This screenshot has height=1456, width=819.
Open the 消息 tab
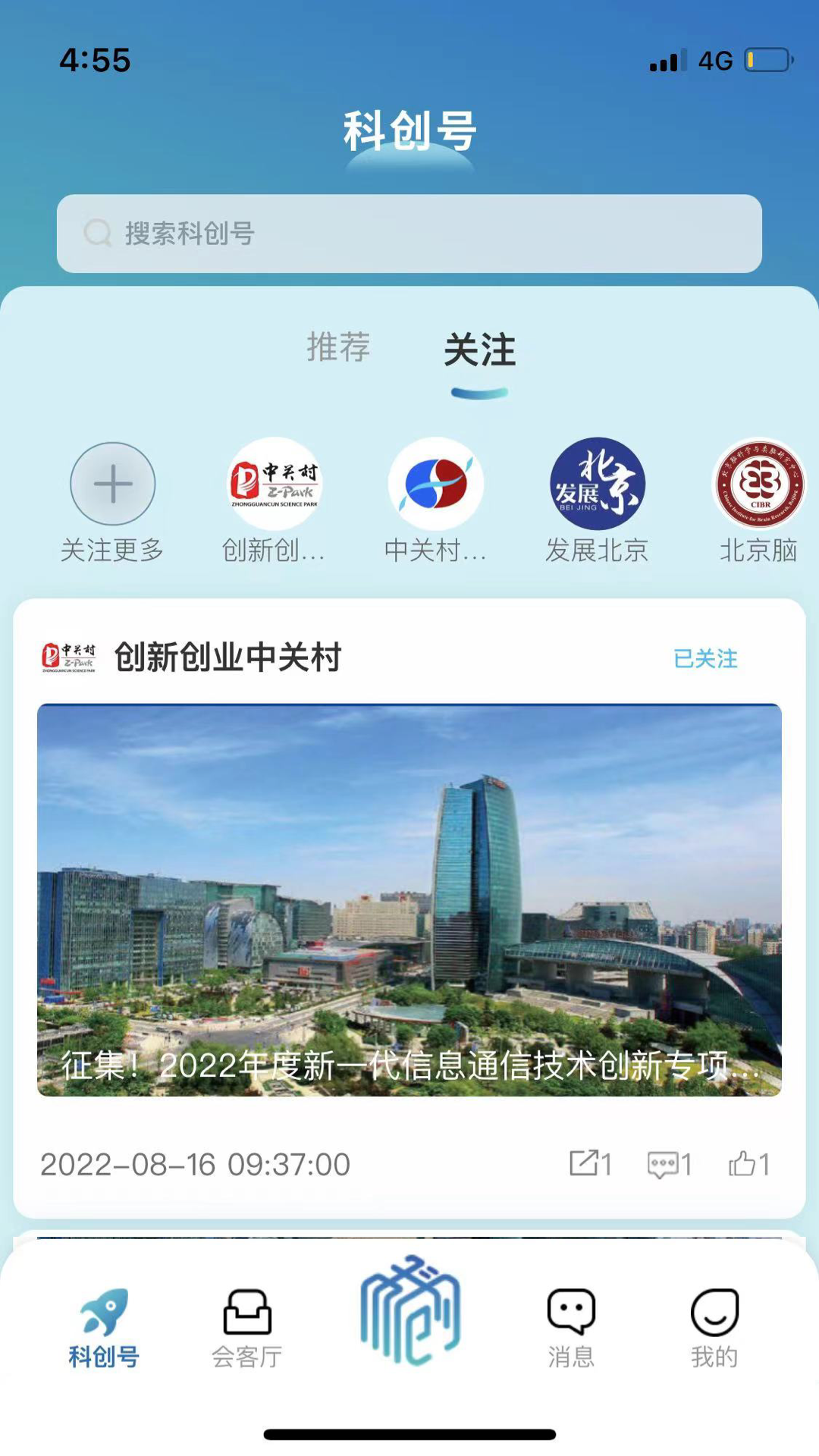point(571,1327)
